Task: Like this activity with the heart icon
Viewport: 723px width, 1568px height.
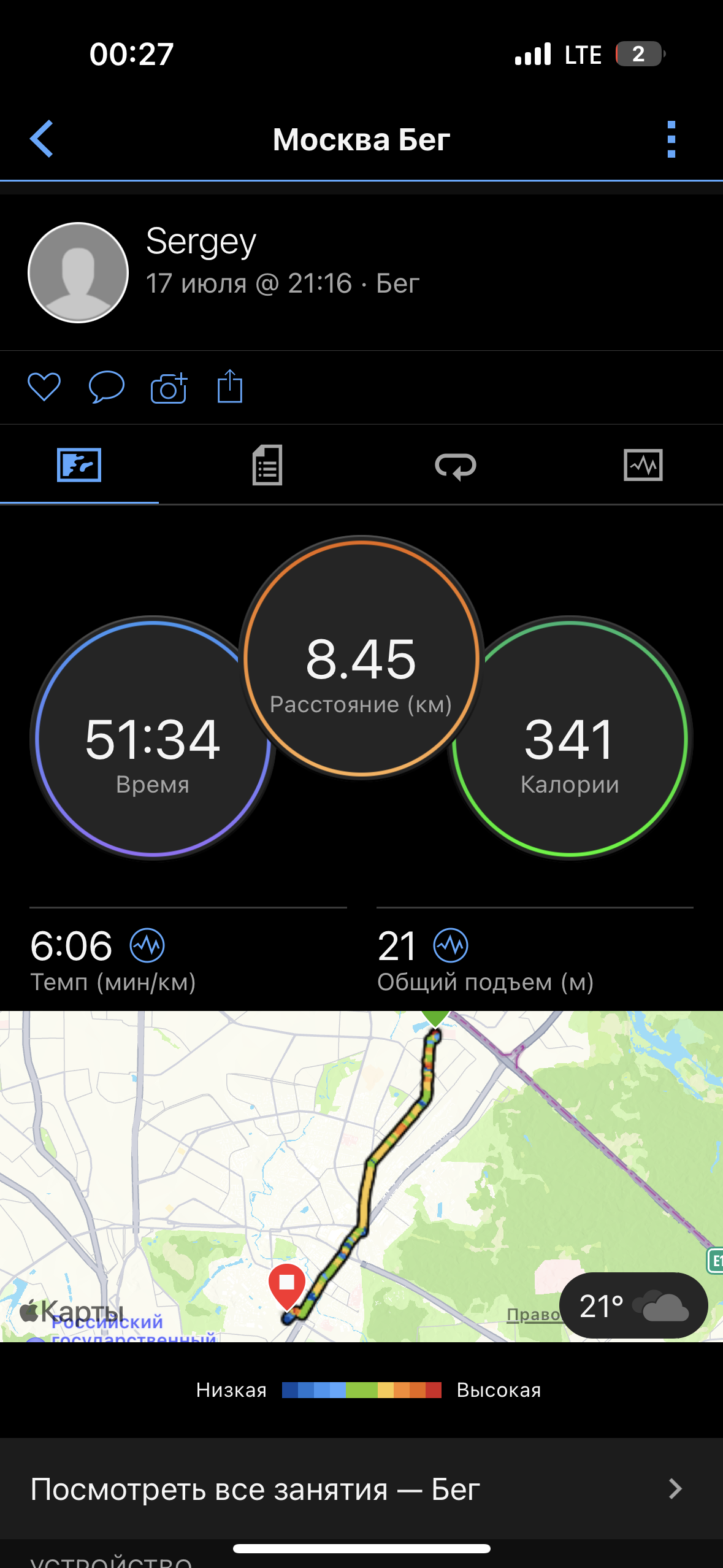Action: click(x=44, y=387)
